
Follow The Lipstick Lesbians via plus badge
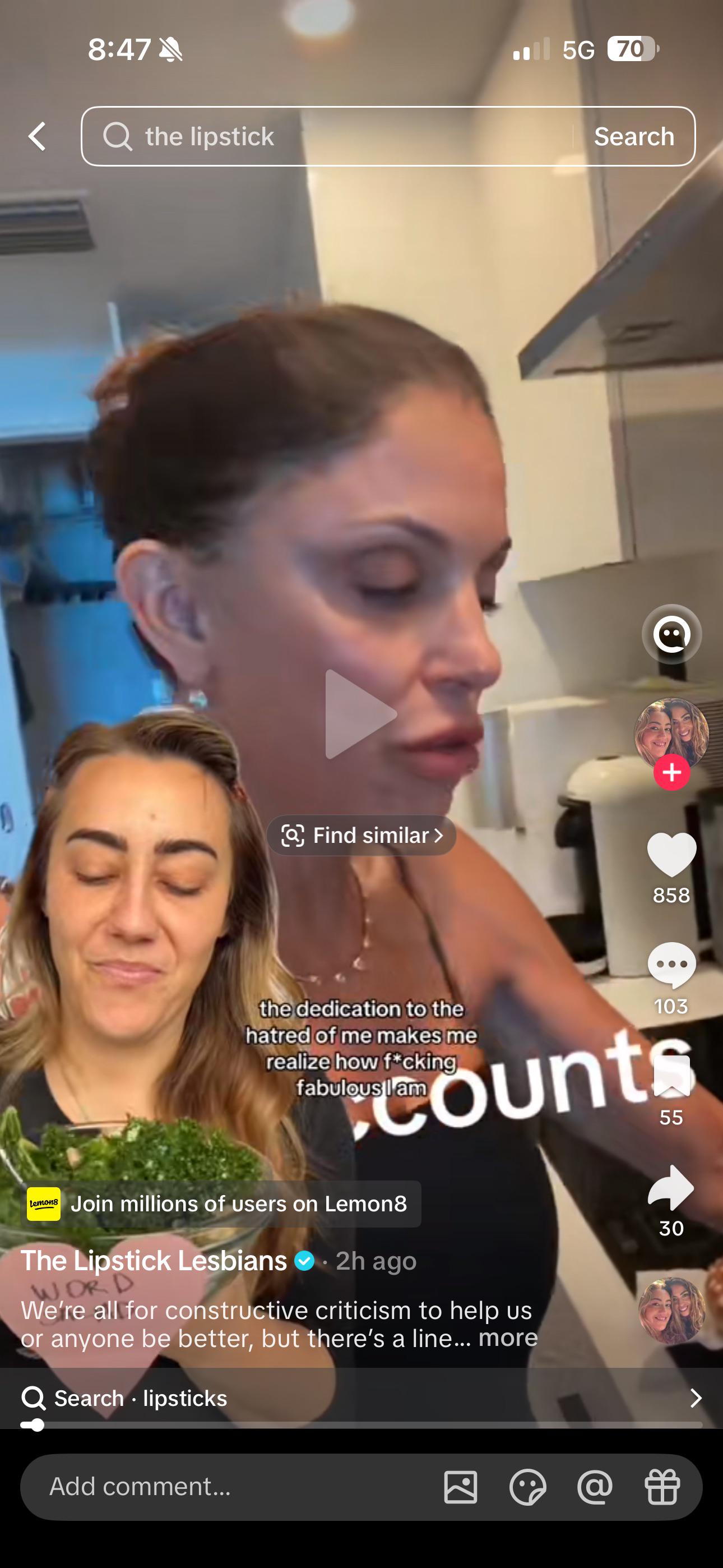(671, 772)
